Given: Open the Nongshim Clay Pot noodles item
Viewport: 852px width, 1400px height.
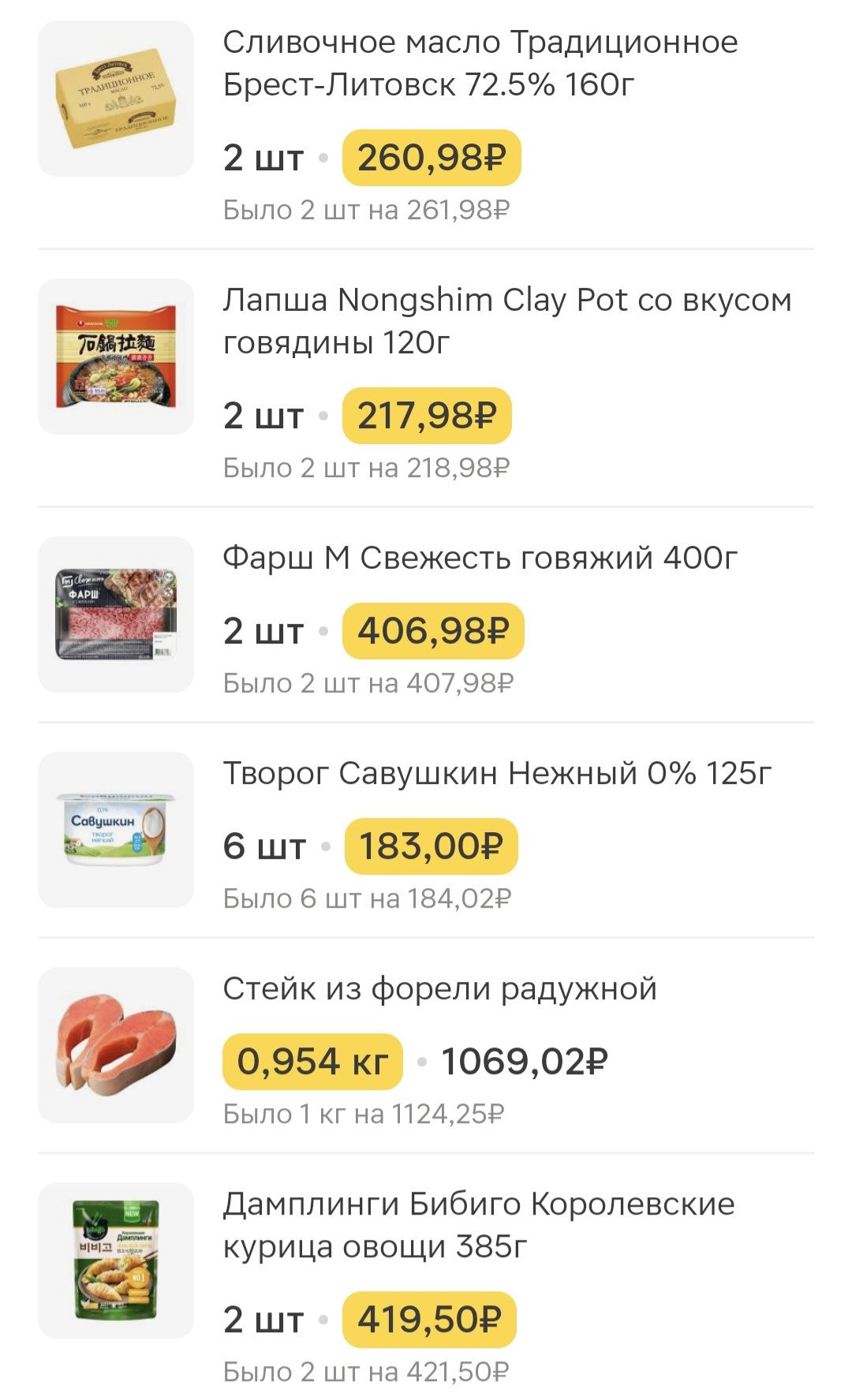Looking at the screenshot, I should click(506, 321).
